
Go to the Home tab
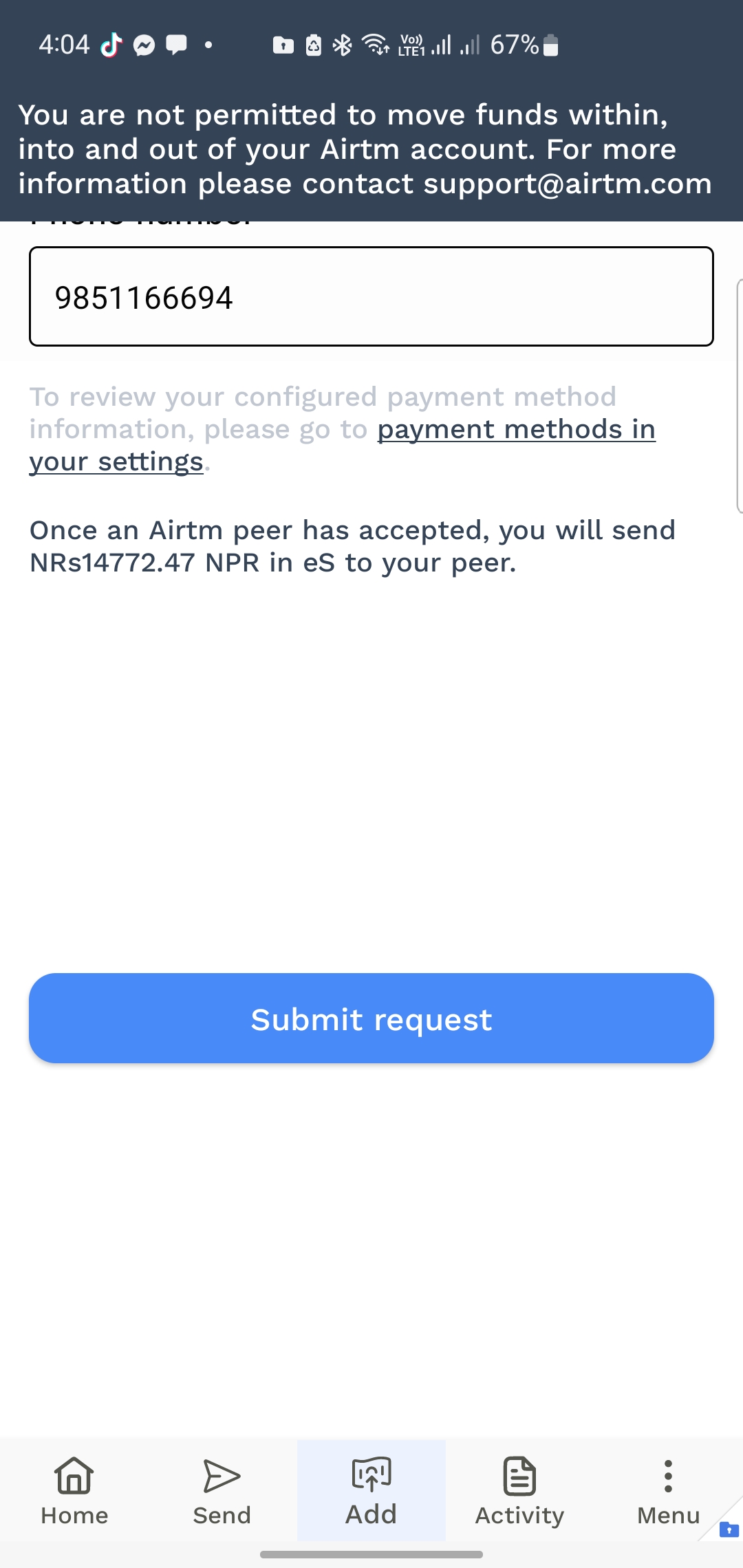74,1491
